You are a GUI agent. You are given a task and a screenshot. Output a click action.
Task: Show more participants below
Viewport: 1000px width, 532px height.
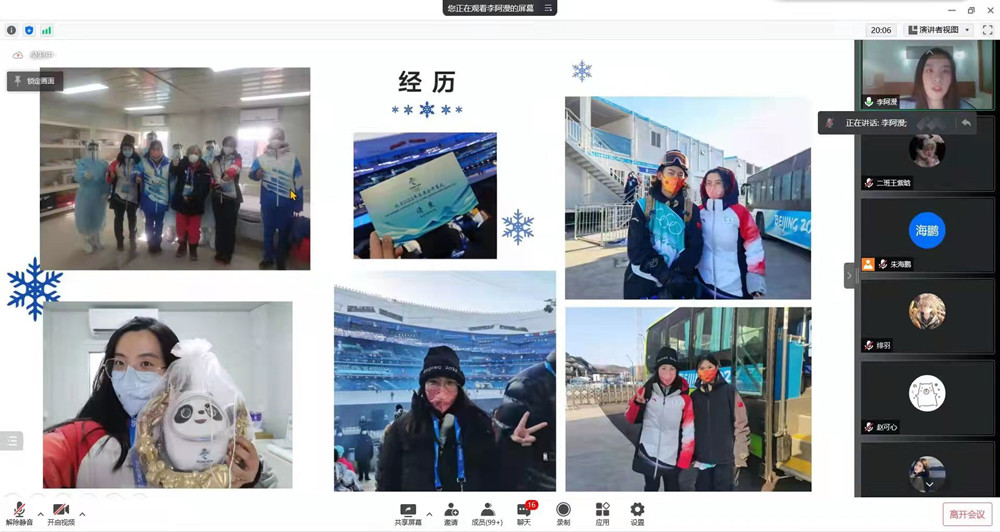(929, 484)
